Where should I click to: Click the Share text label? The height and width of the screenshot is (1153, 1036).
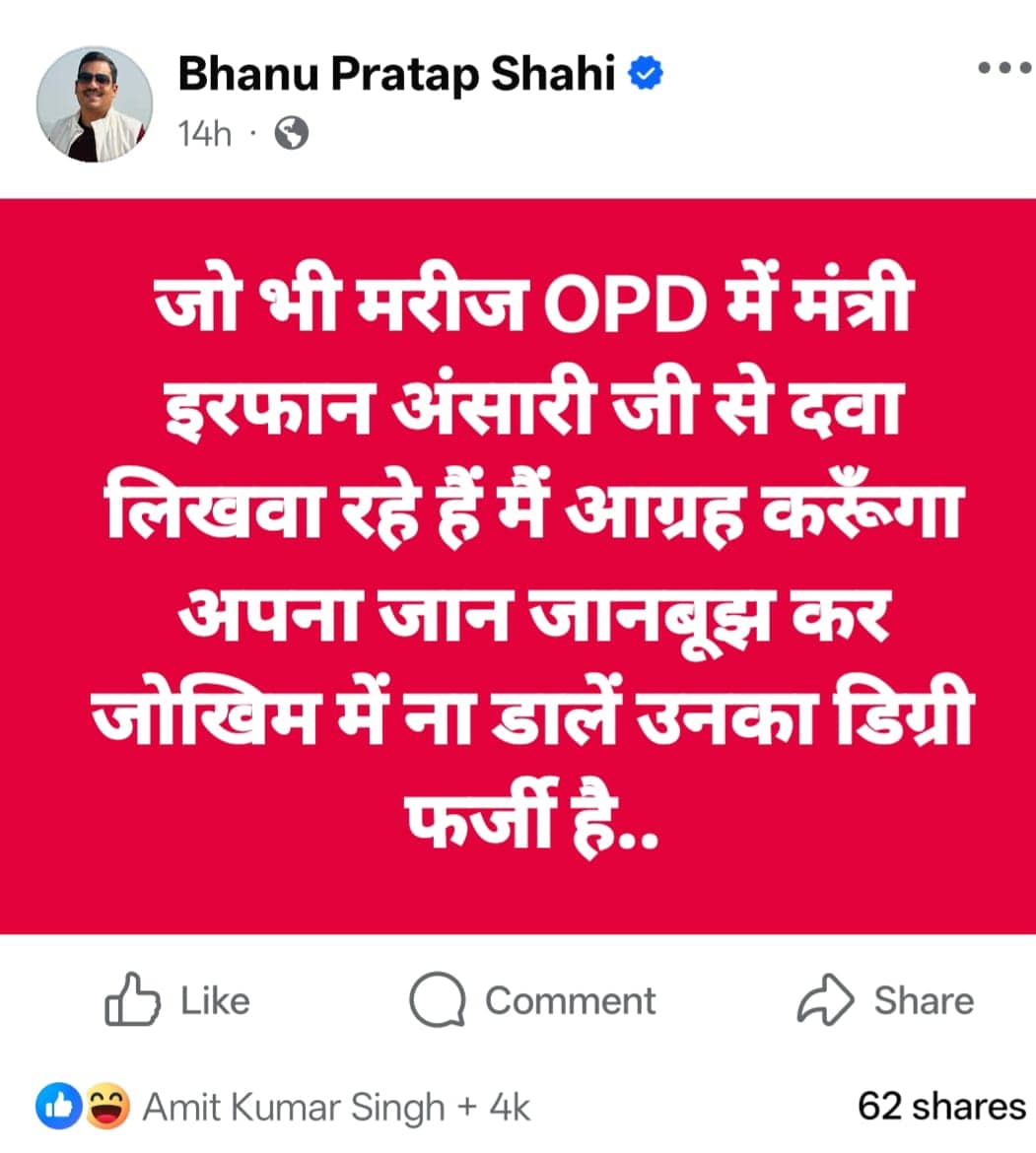(x=923, y=999)
